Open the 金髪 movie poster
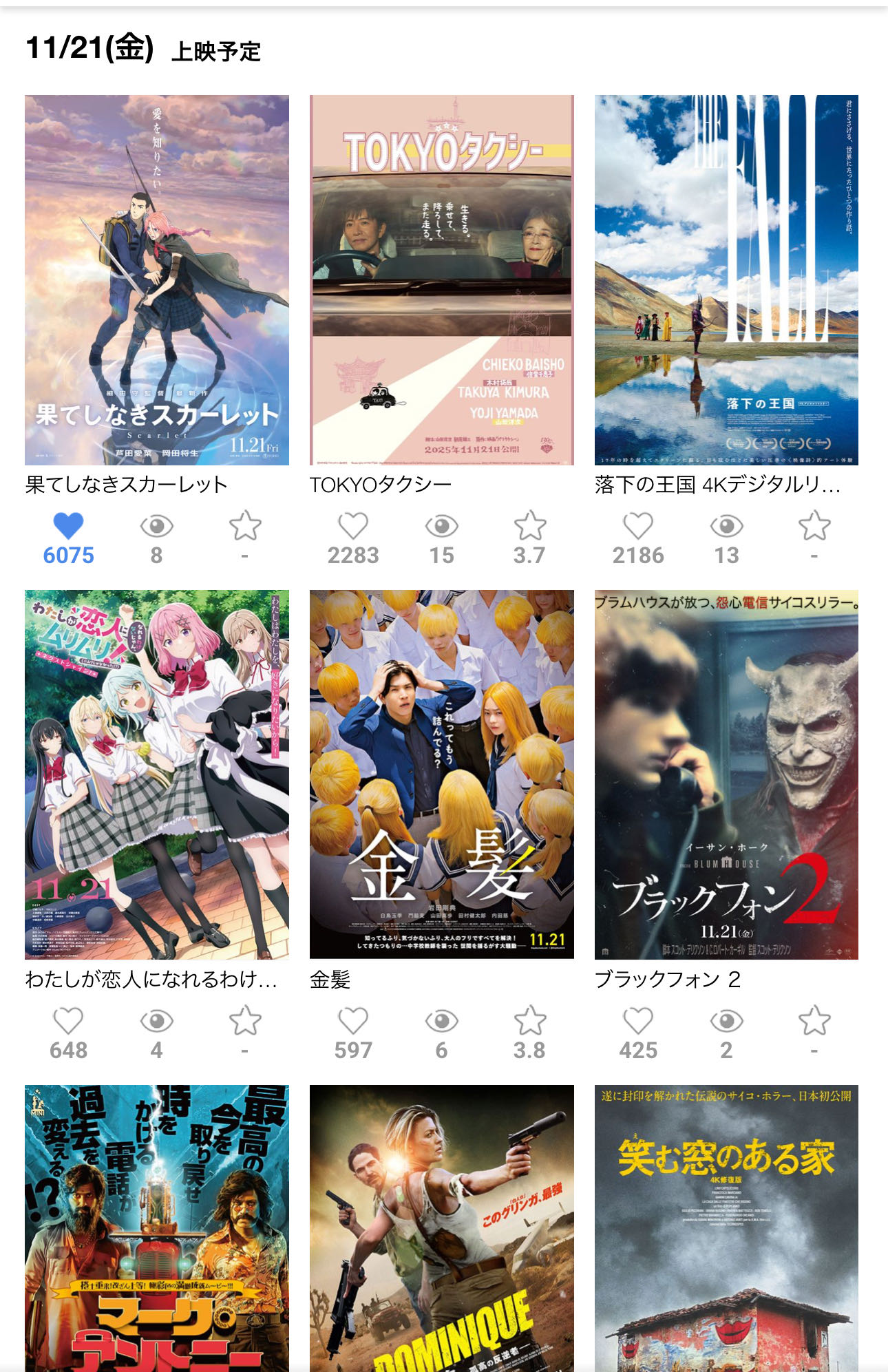The height and width of the screenshot is (1372, 888). (x=441, y=774)
